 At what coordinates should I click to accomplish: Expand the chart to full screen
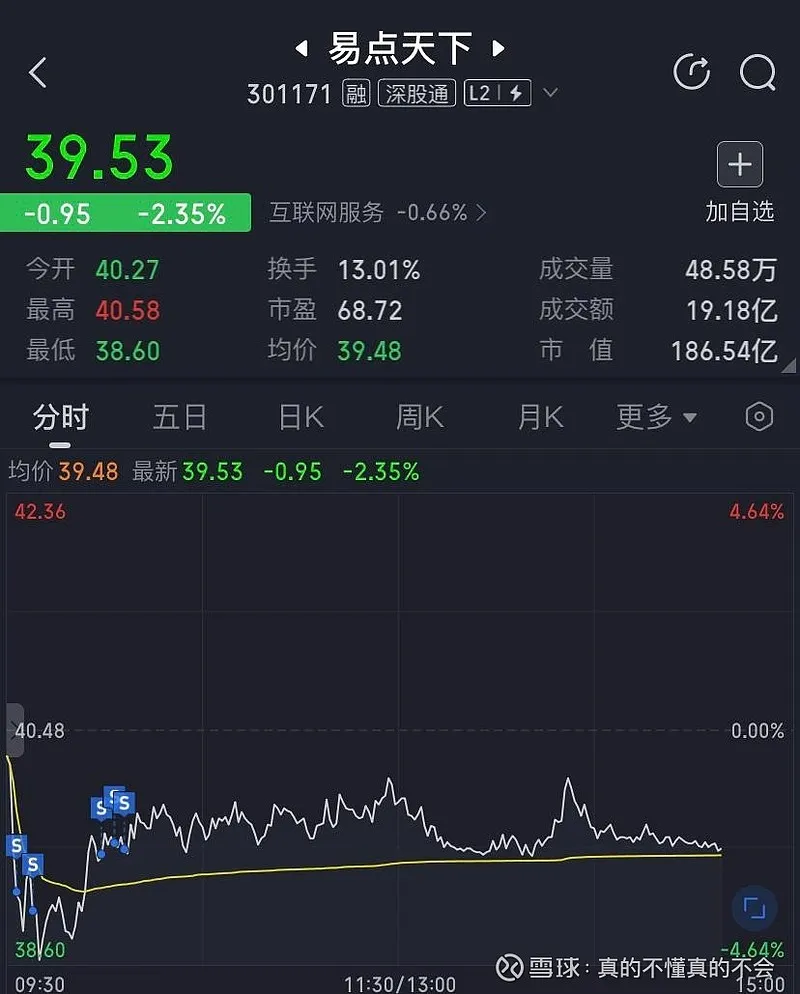point(754,908)
